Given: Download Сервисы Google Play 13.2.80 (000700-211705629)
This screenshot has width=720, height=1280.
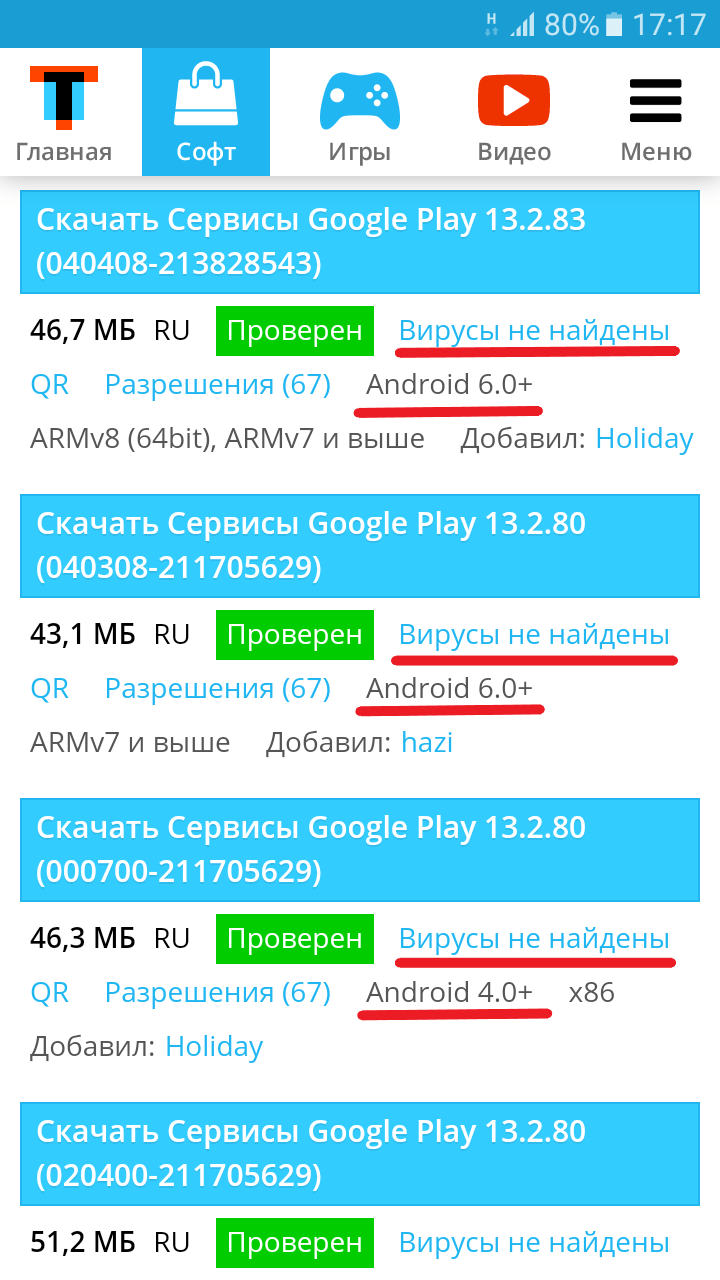Looking at the screenshot, I should [360, 850].
